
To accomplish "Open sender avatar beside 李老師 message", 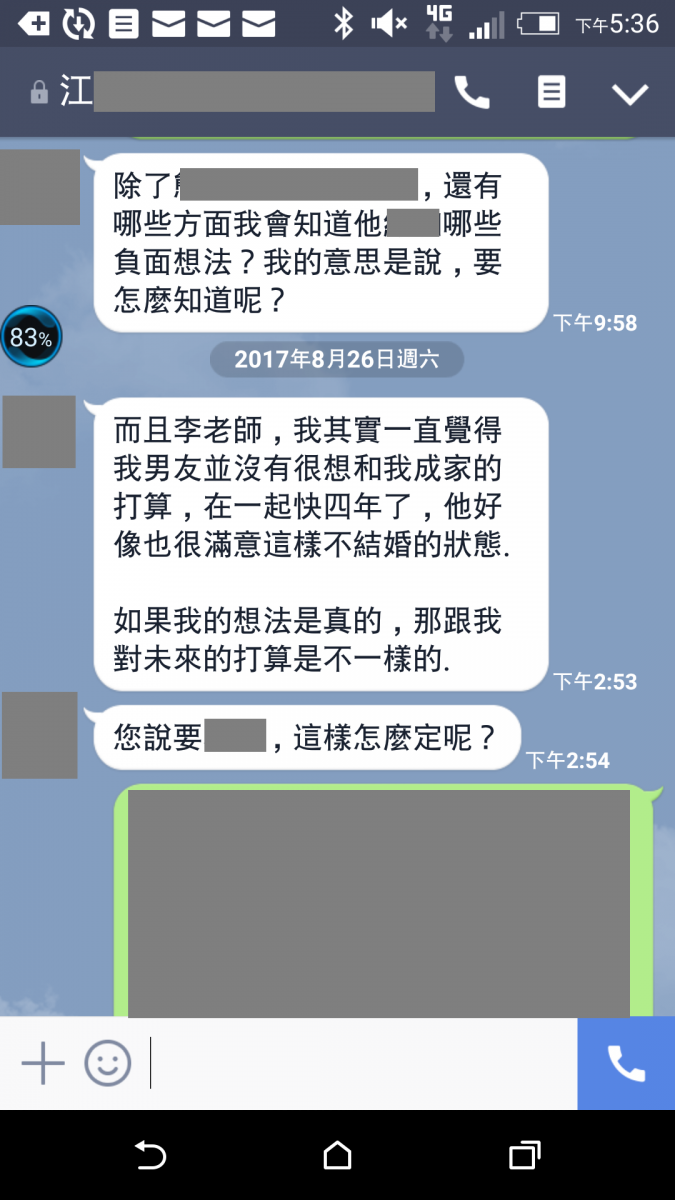I will point(39,432).
